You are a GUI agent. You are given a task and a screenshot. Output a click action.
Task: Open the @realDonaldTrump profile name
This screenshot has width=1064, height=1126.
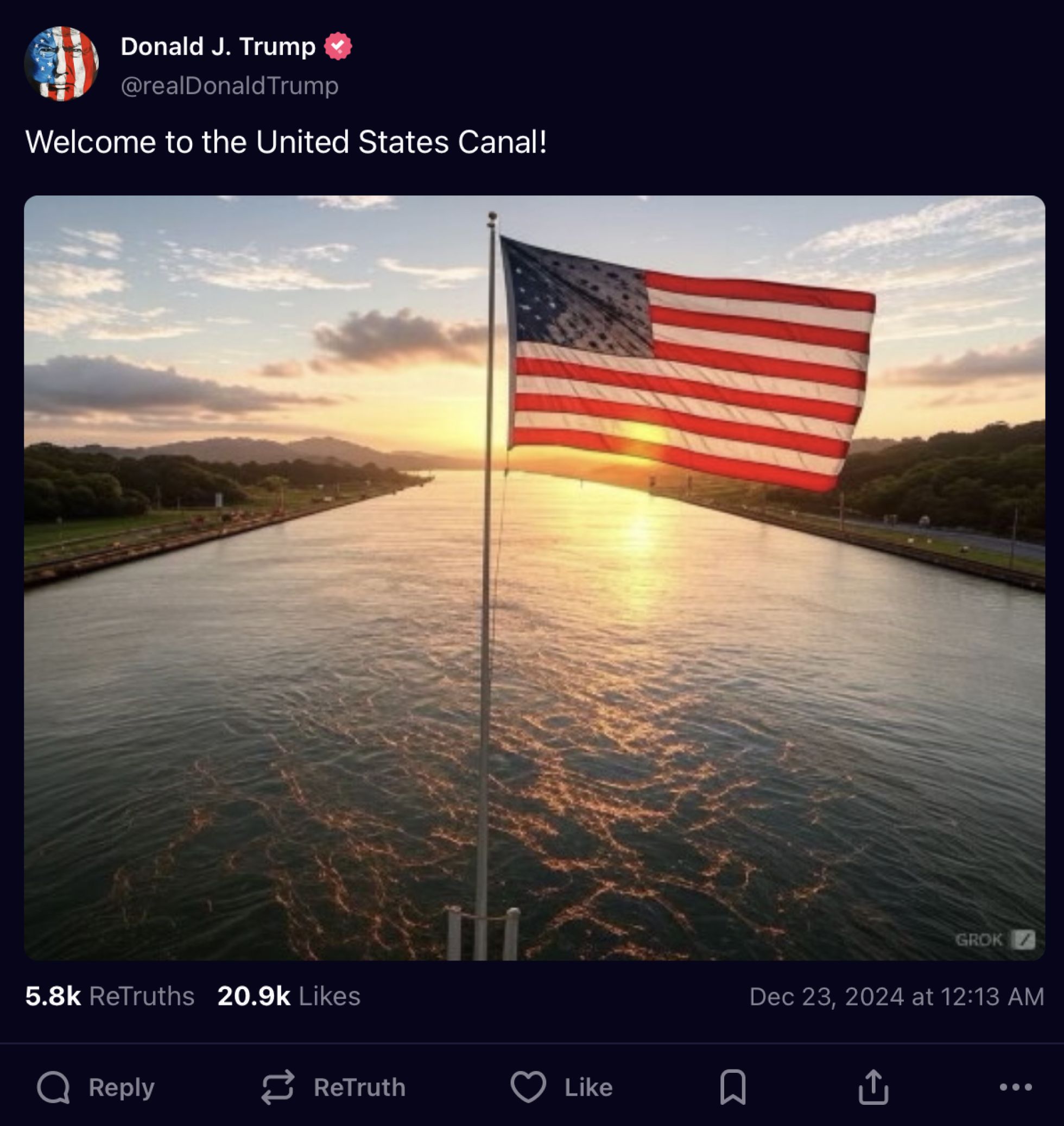218,47
